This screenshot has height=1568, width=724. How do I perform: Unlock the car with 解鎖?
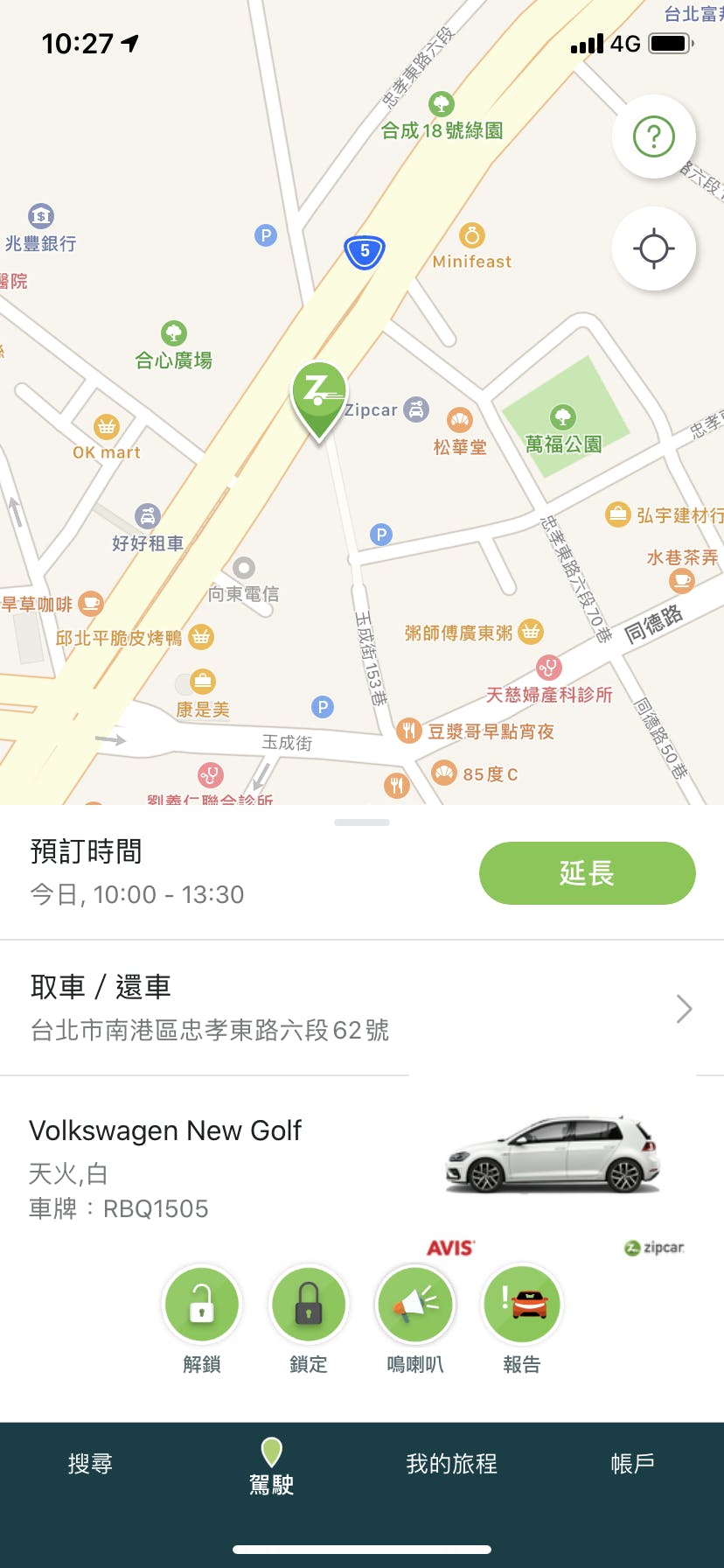202,1305
